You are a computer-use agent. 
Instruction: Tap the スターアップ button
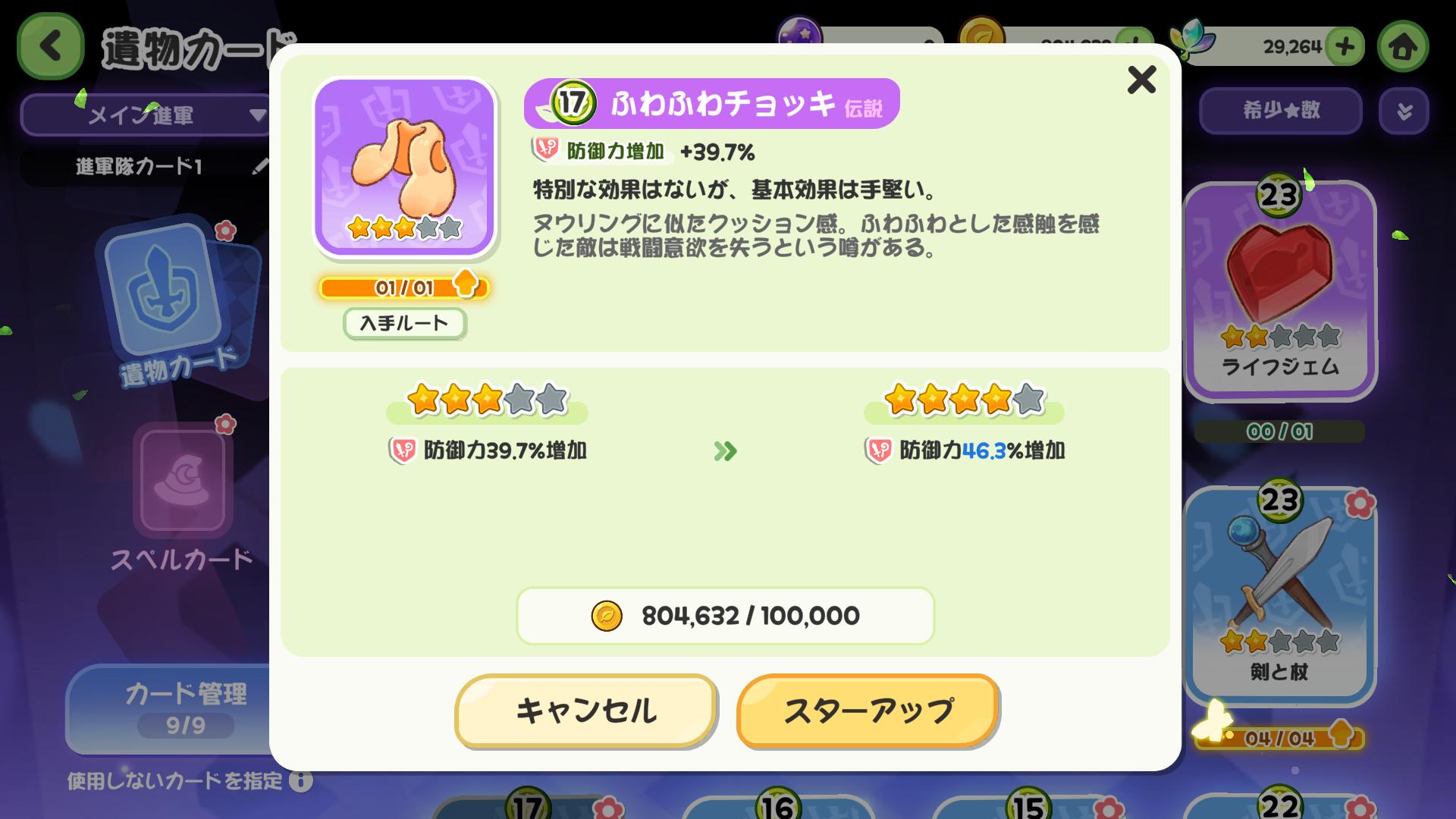click(868, 711)
